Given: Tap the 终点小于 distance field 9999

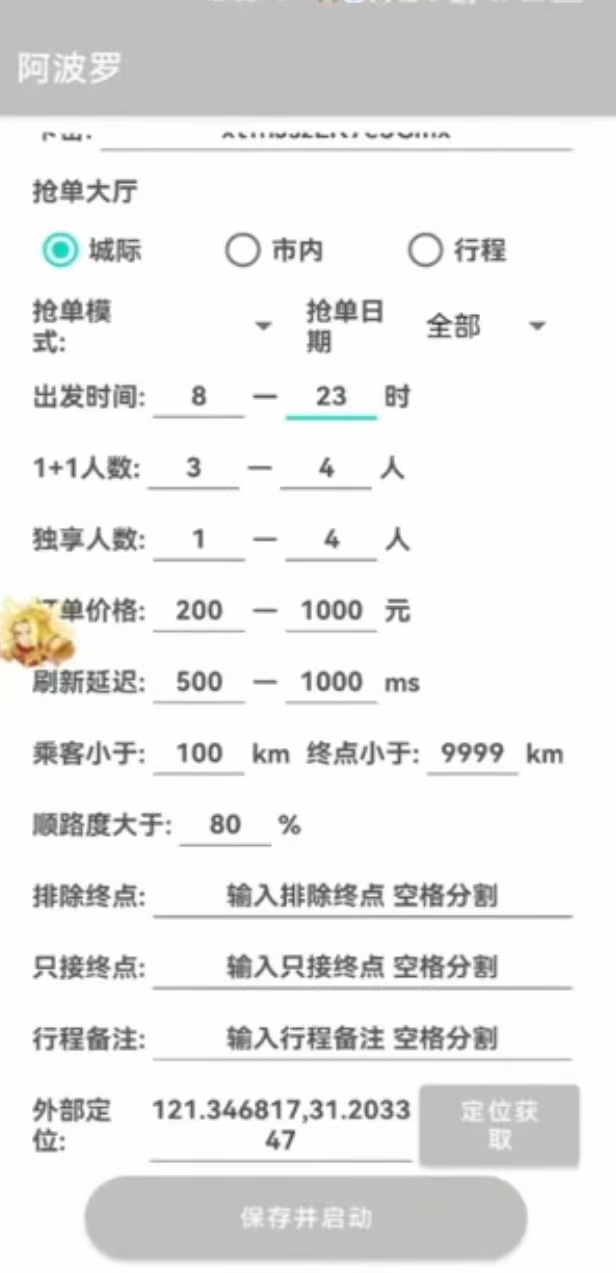Looking at the screenshot, I should (x=472, y=754).
